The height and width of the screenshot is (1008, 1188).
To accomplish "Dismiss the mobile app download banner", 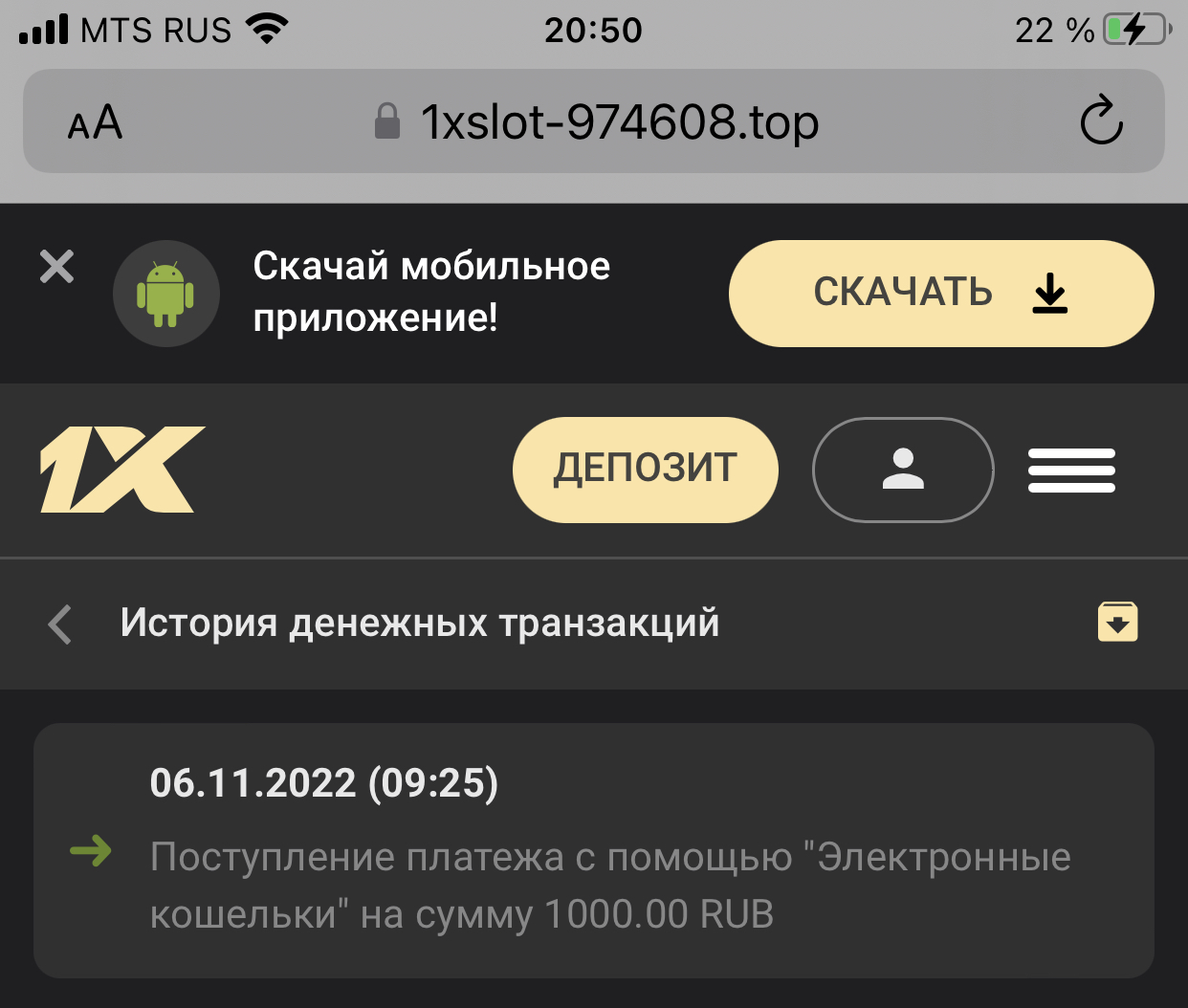I will point(56,267).
